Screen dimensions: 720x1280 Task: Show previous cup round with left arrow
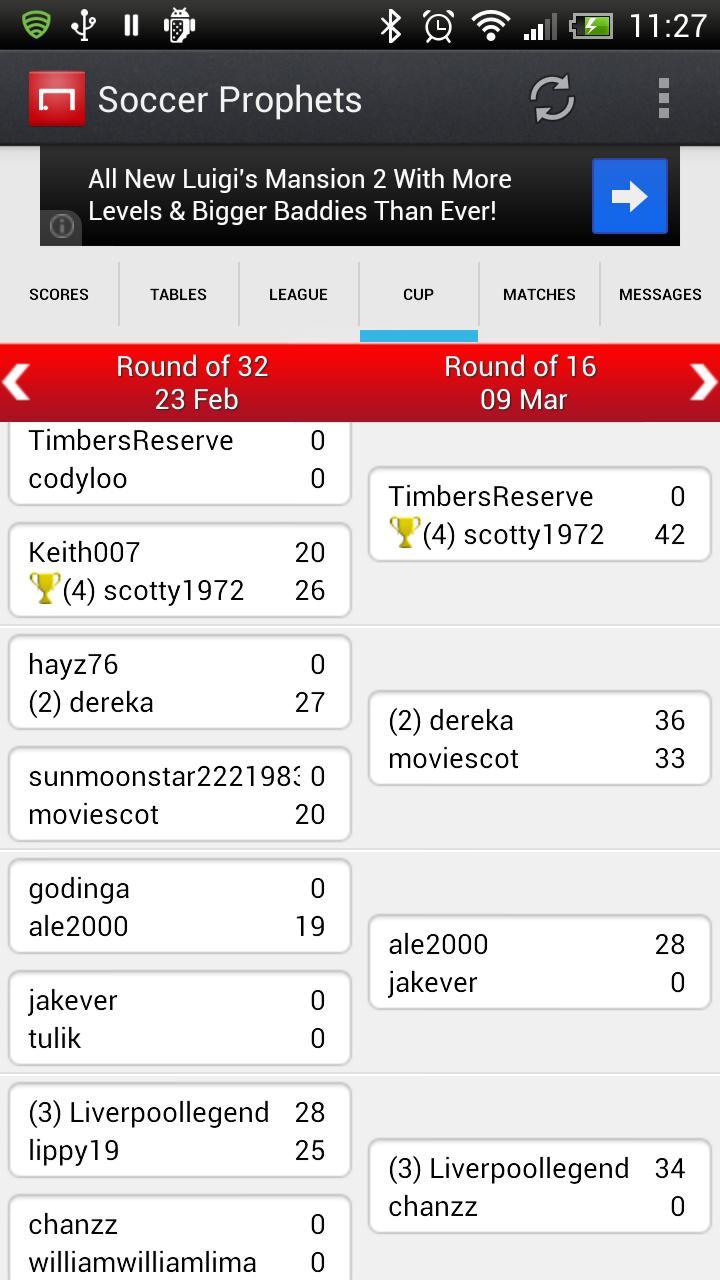(x=17, y=382)
